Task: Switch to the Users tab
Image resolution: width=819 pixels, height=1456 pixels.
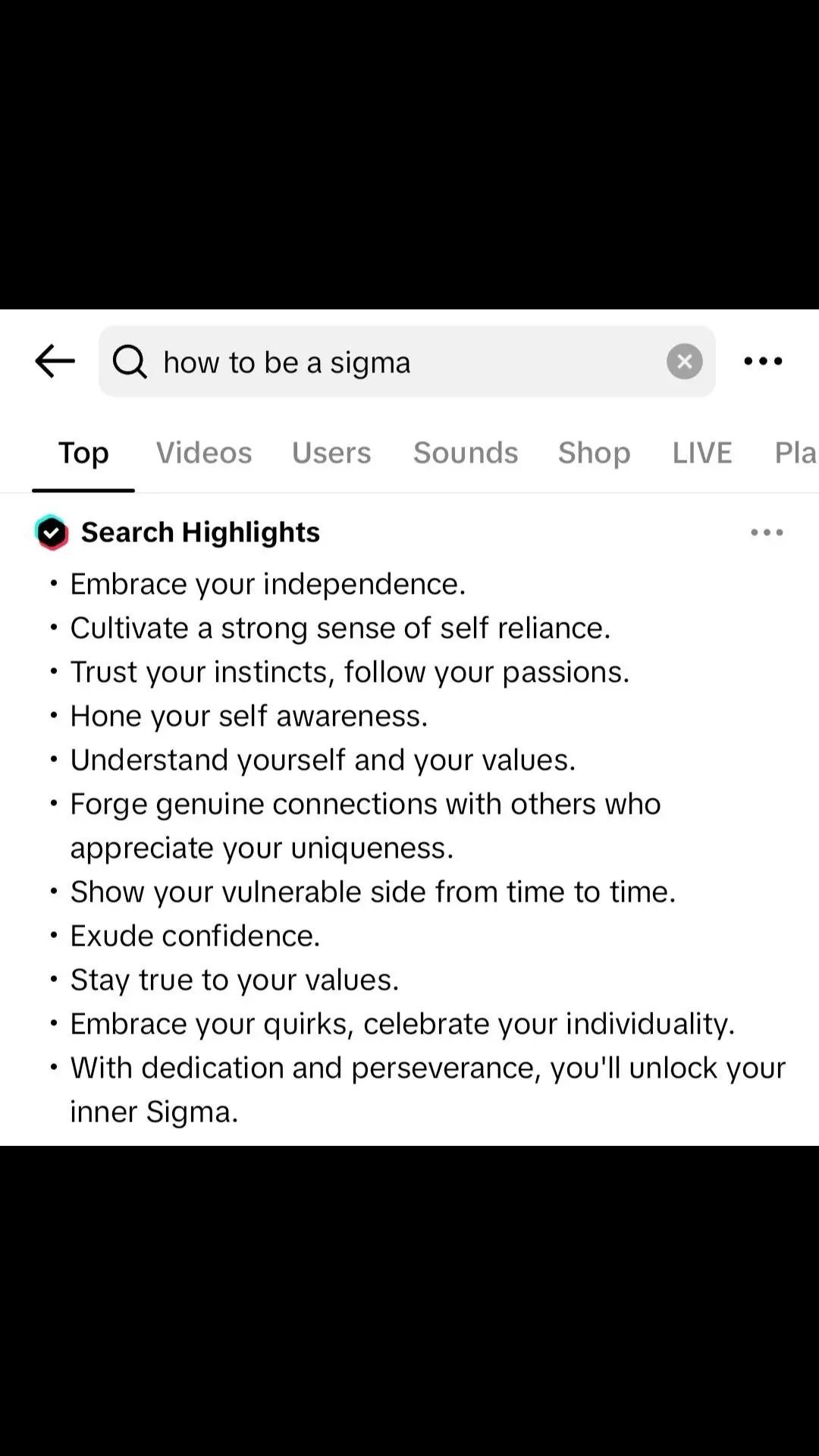Action: 331,453
